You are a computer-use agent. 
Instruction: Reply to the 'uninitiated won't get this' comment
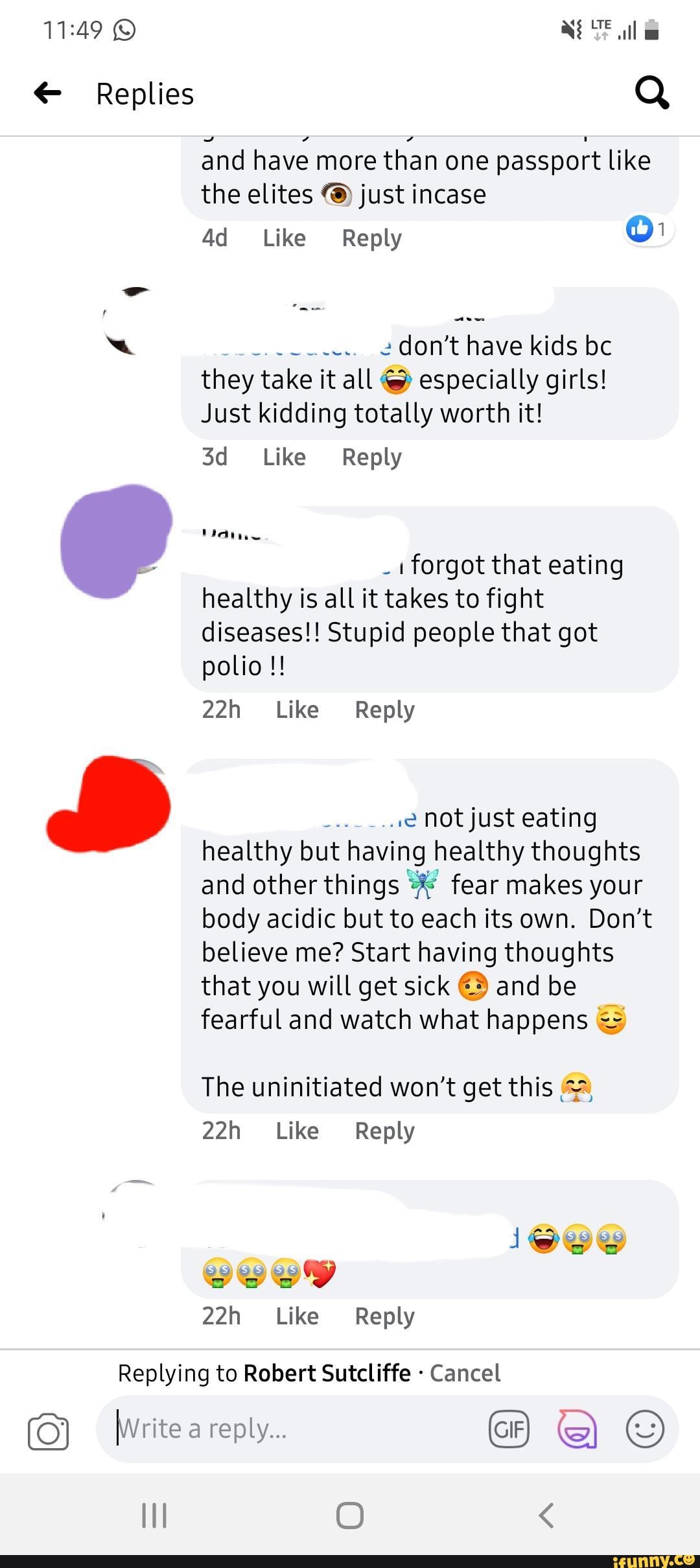[x=384, y=1131]
